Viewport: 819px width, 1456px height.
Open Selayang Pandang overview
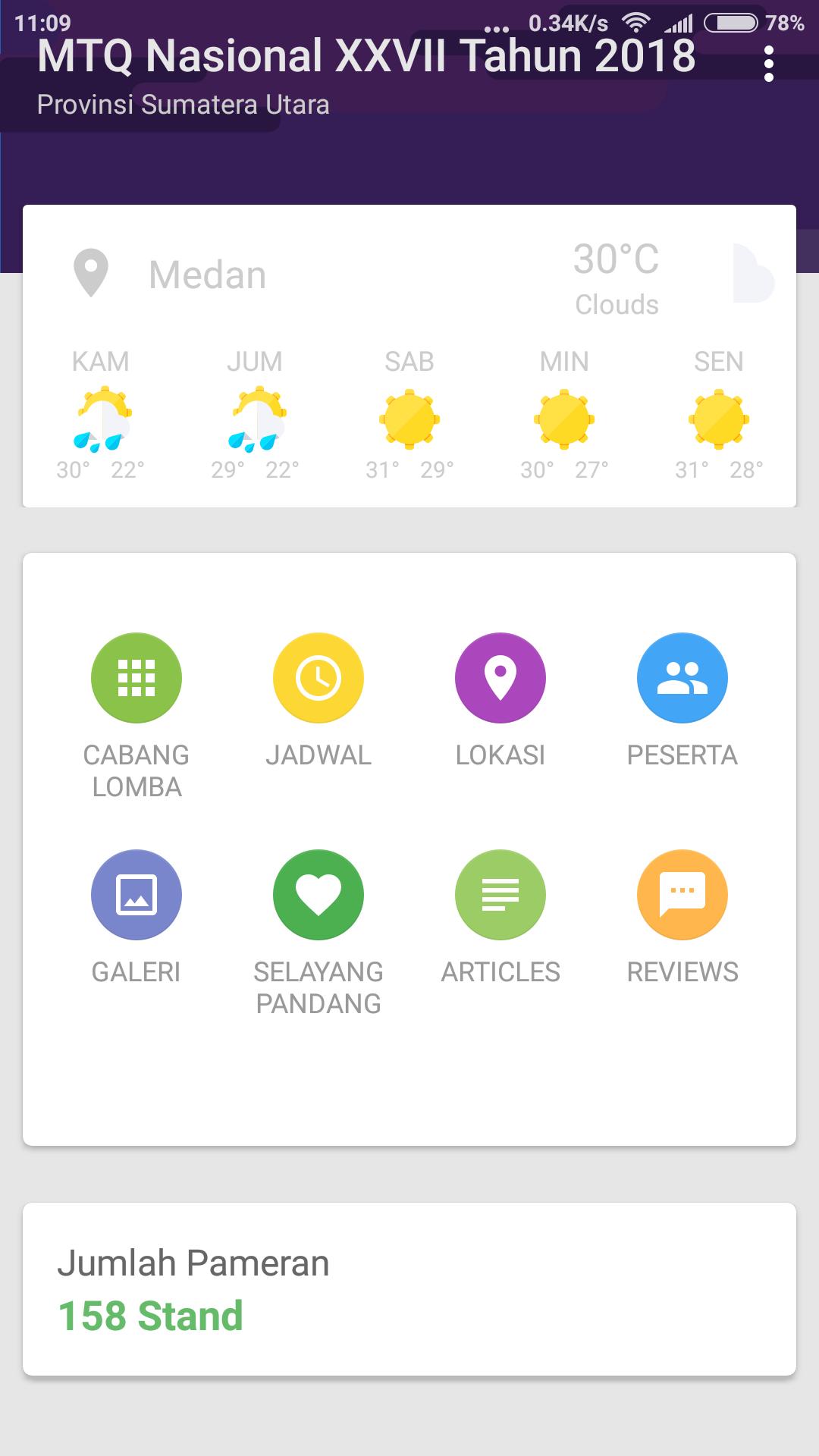[318, 895]
